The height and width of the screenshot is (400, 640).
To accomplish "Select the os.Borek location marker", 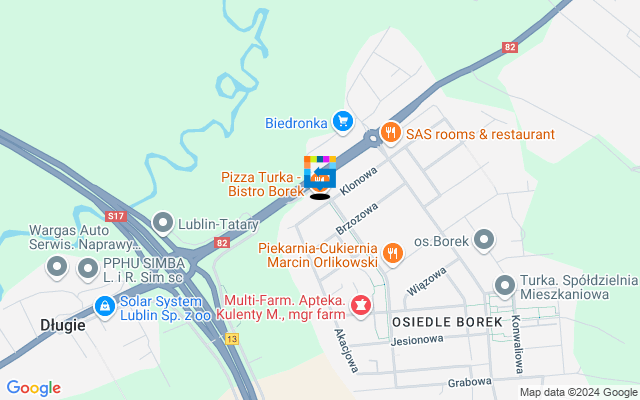I will [x=485, y=240].
